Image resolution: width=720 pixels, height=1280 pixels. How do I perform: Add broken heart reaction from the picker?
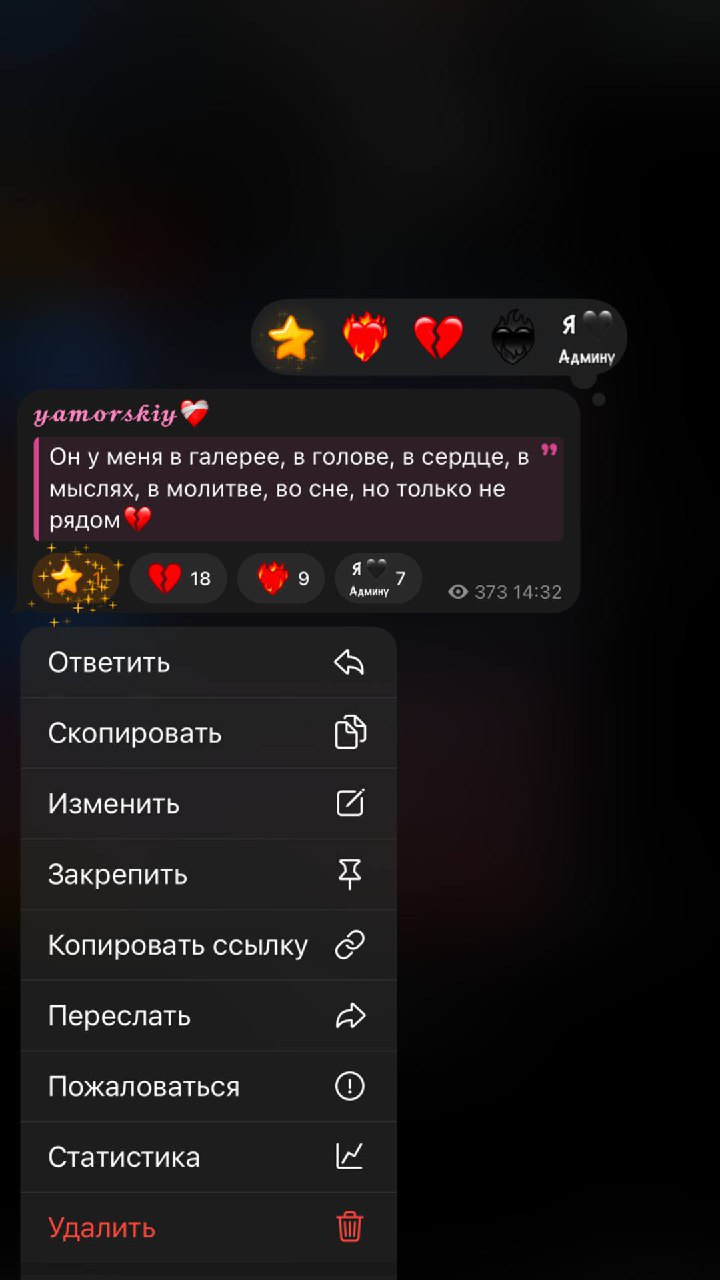click(x=438, y=338)
